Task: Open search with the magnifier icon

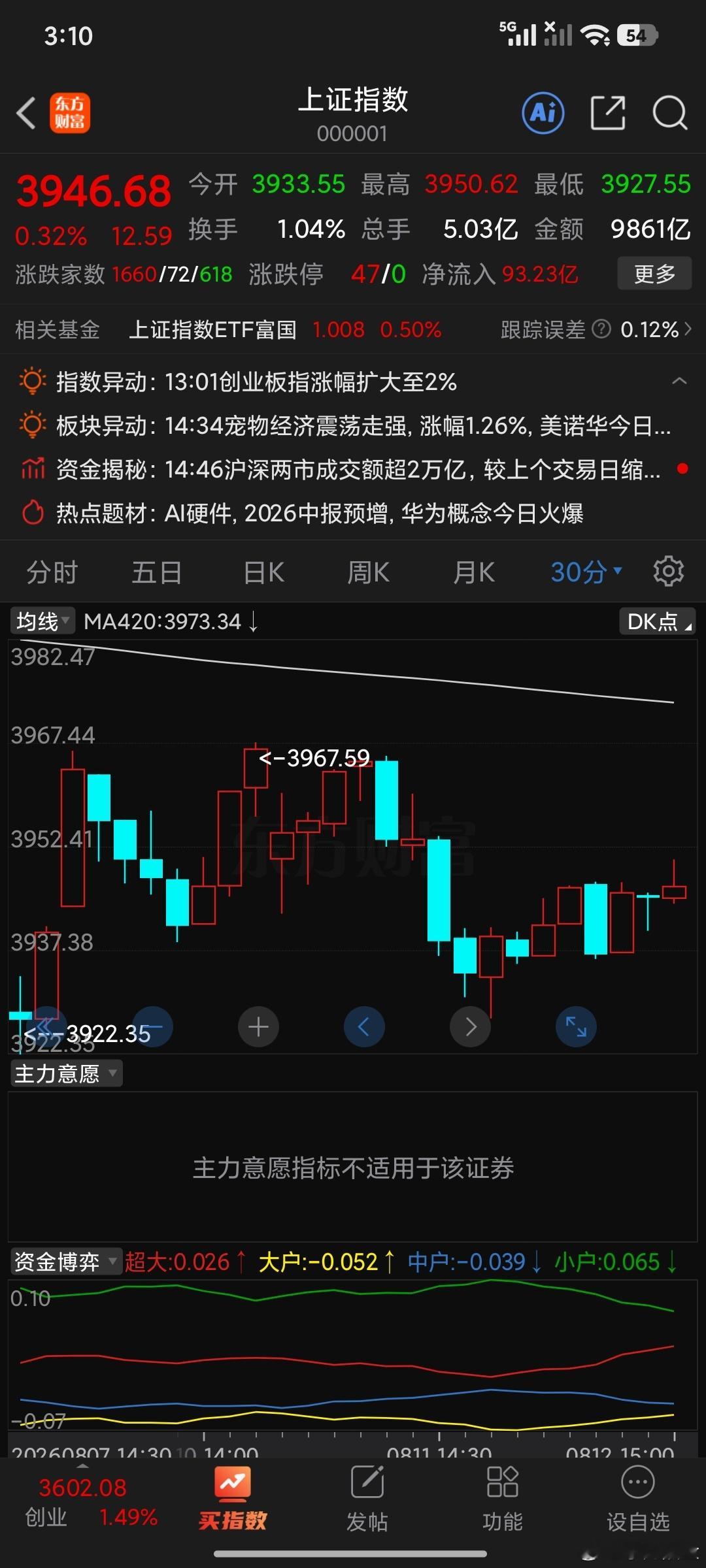Action: [x=670, y=113]
